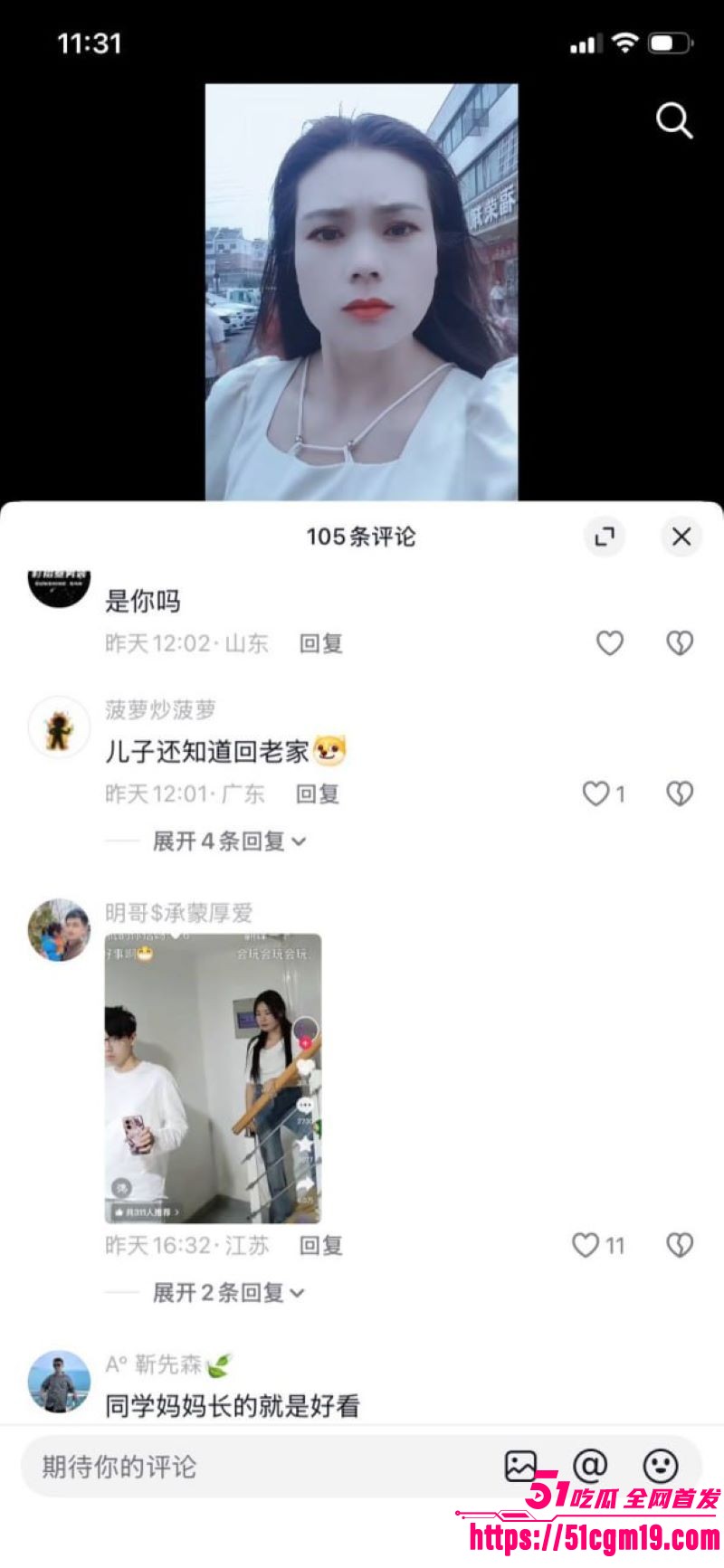Viewport: 724px width, 1568px height.
Task: Tap 回复 under 明哥$承蒙厚爱's comment
Action: [320, 1245]
